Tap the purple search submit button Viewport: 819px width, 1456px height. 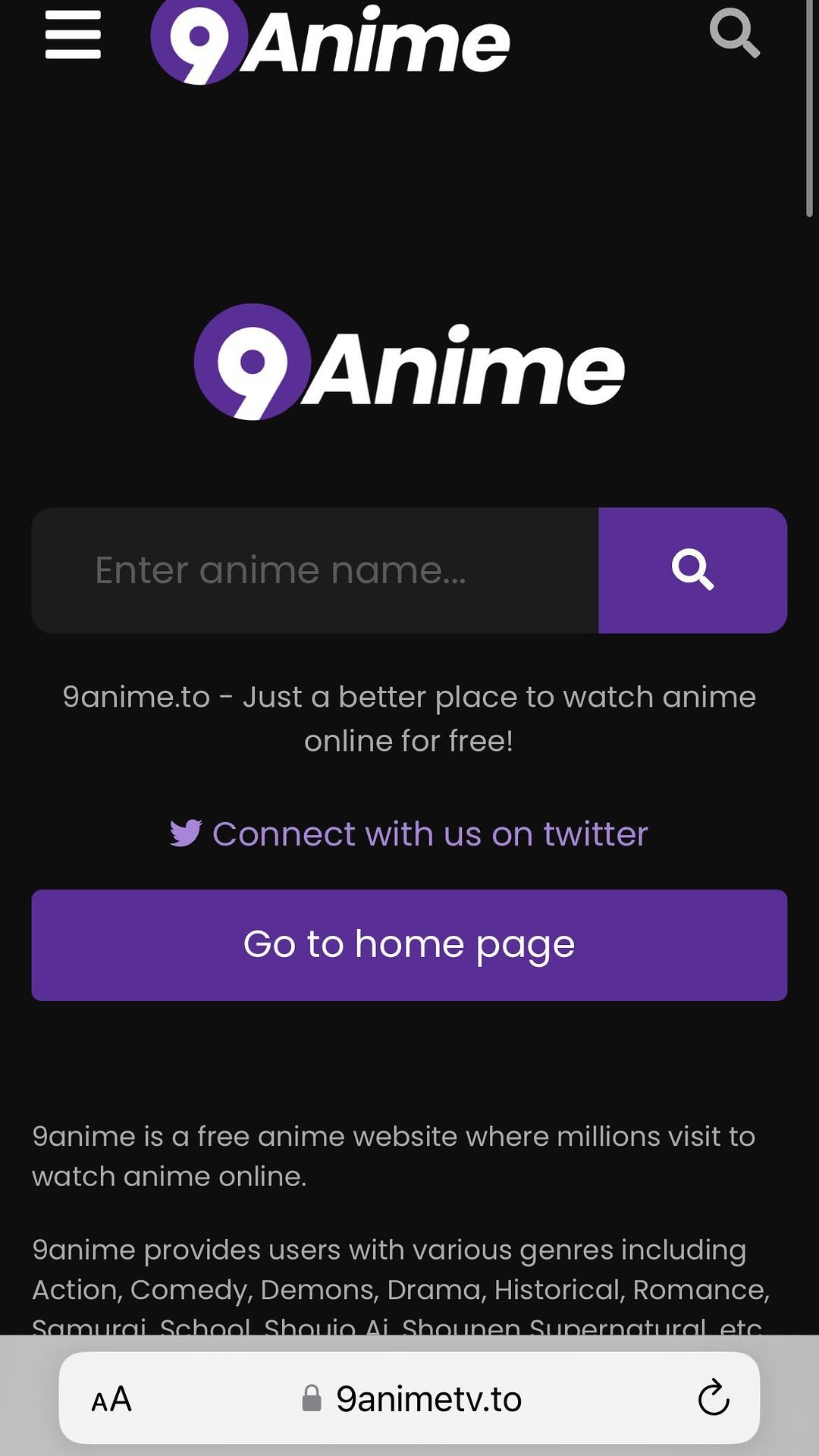click(692, 570)
